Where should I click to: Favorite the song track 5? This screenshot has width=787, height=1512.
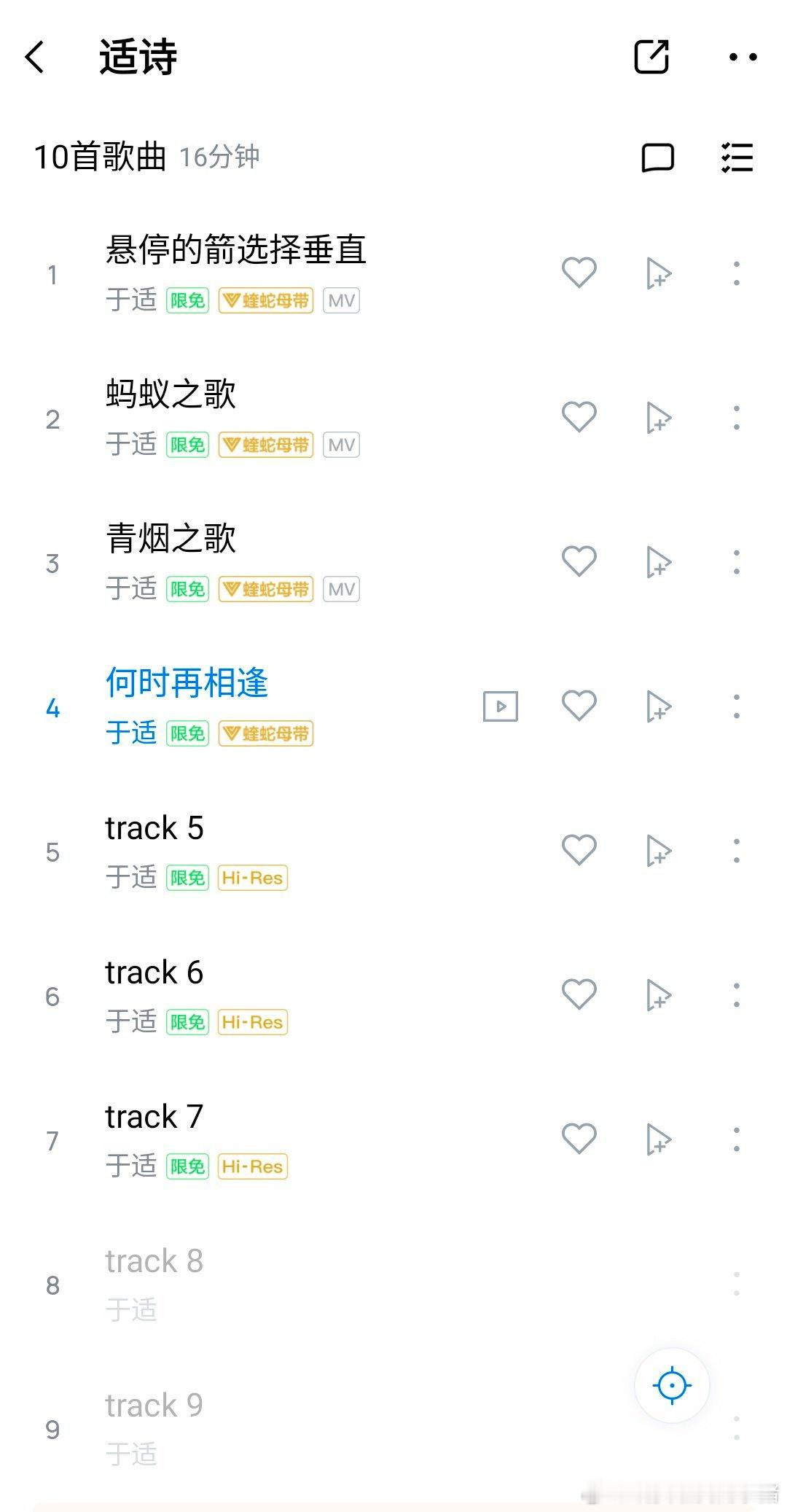point(579,849)
